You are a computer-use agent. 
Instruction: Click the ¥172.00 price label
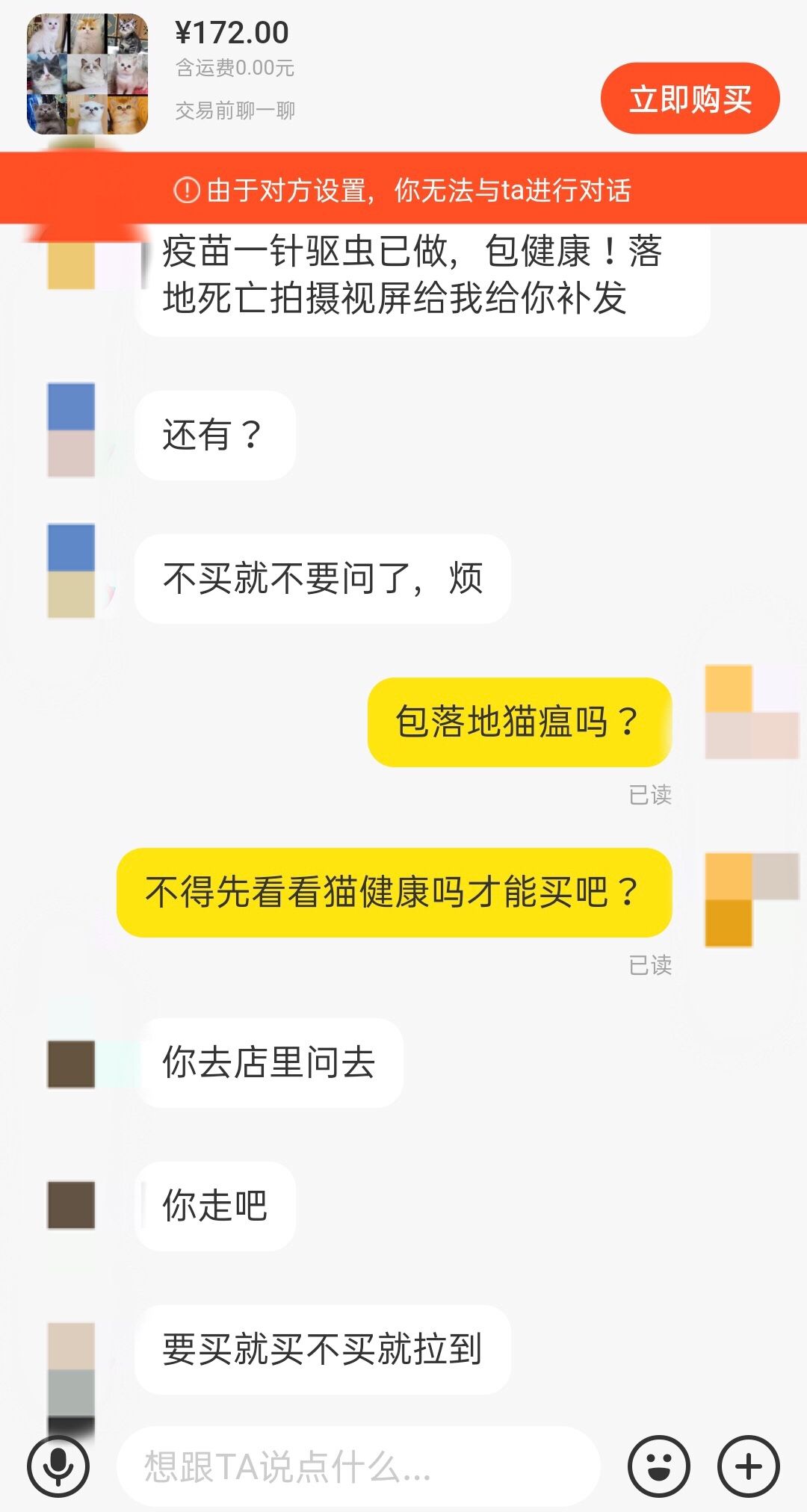(232, 33)
